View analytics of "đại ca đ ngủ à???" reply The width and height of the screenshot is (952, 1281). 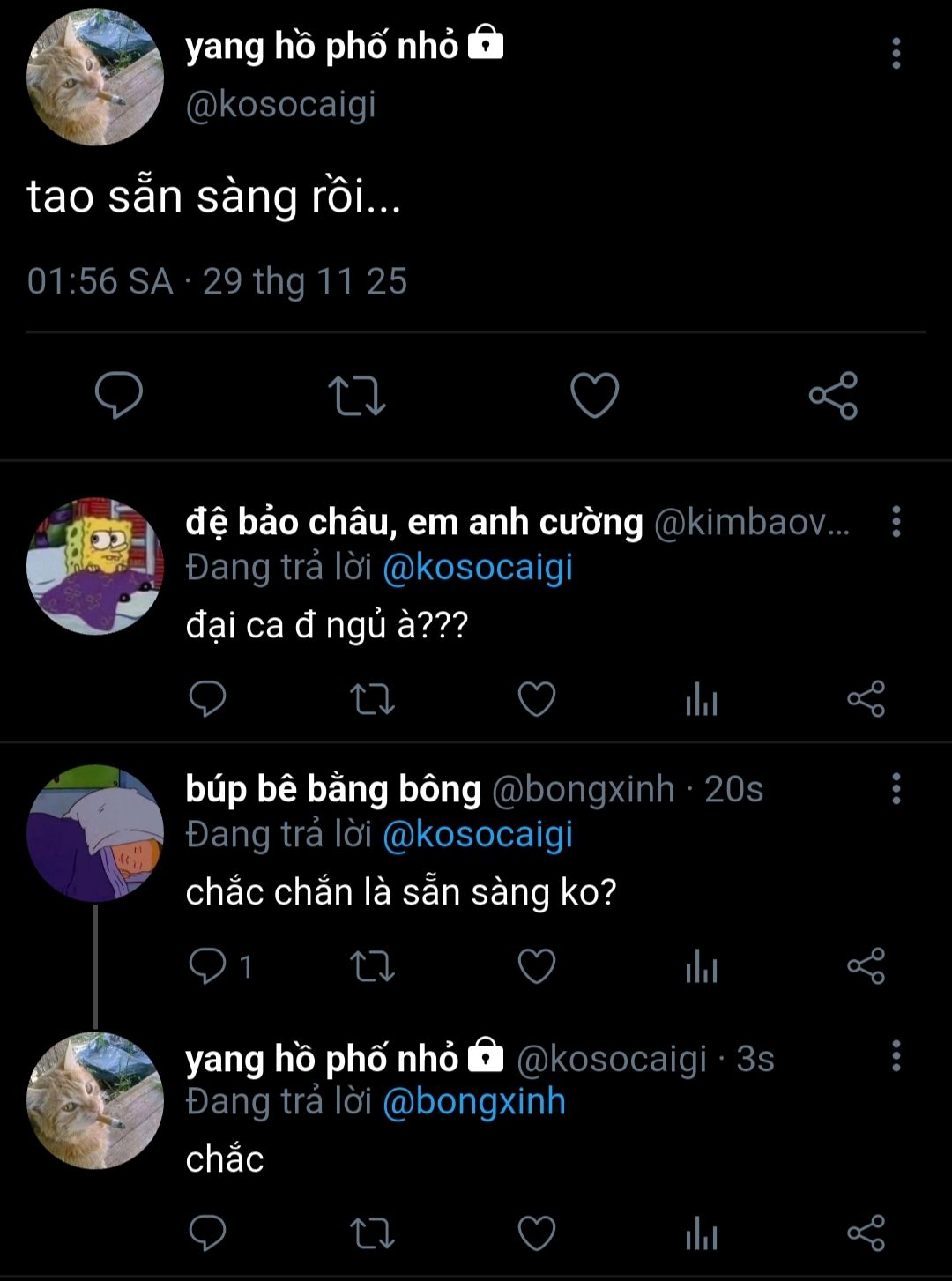702,700
